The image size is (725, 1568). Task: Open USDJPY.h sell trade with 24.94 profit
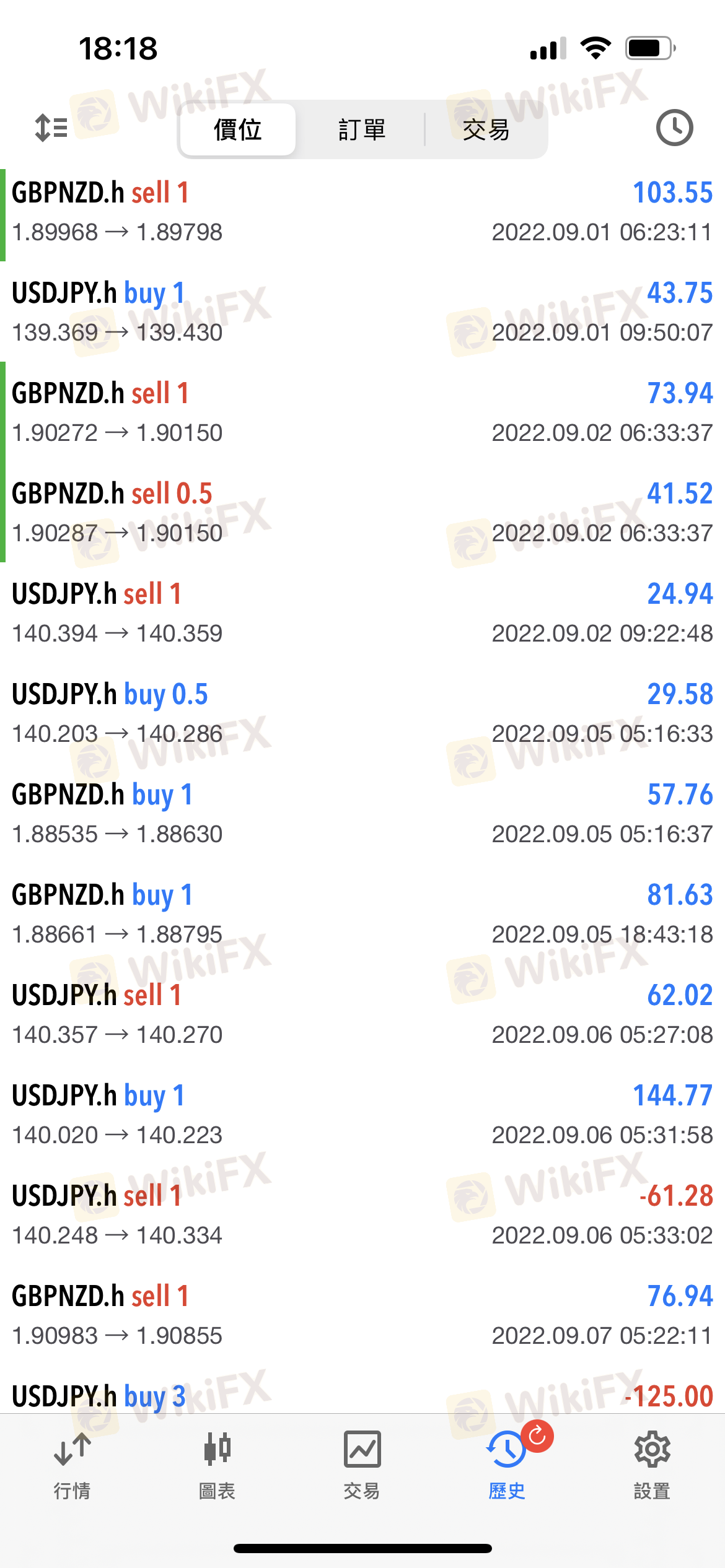(x=362, y=613)
